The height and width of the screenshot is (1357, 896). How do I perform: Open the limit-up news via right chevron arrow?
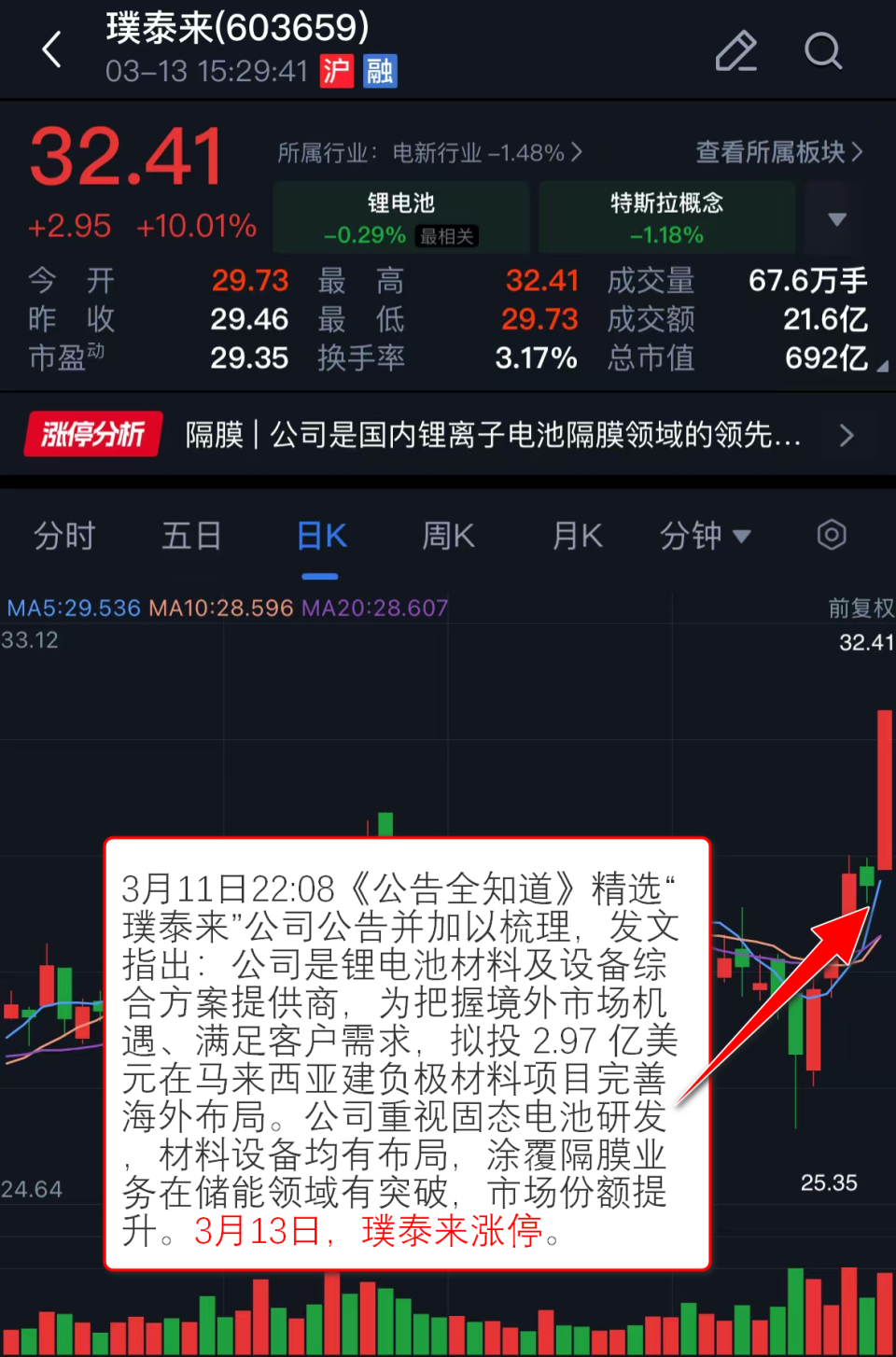[x=847, y=435]
